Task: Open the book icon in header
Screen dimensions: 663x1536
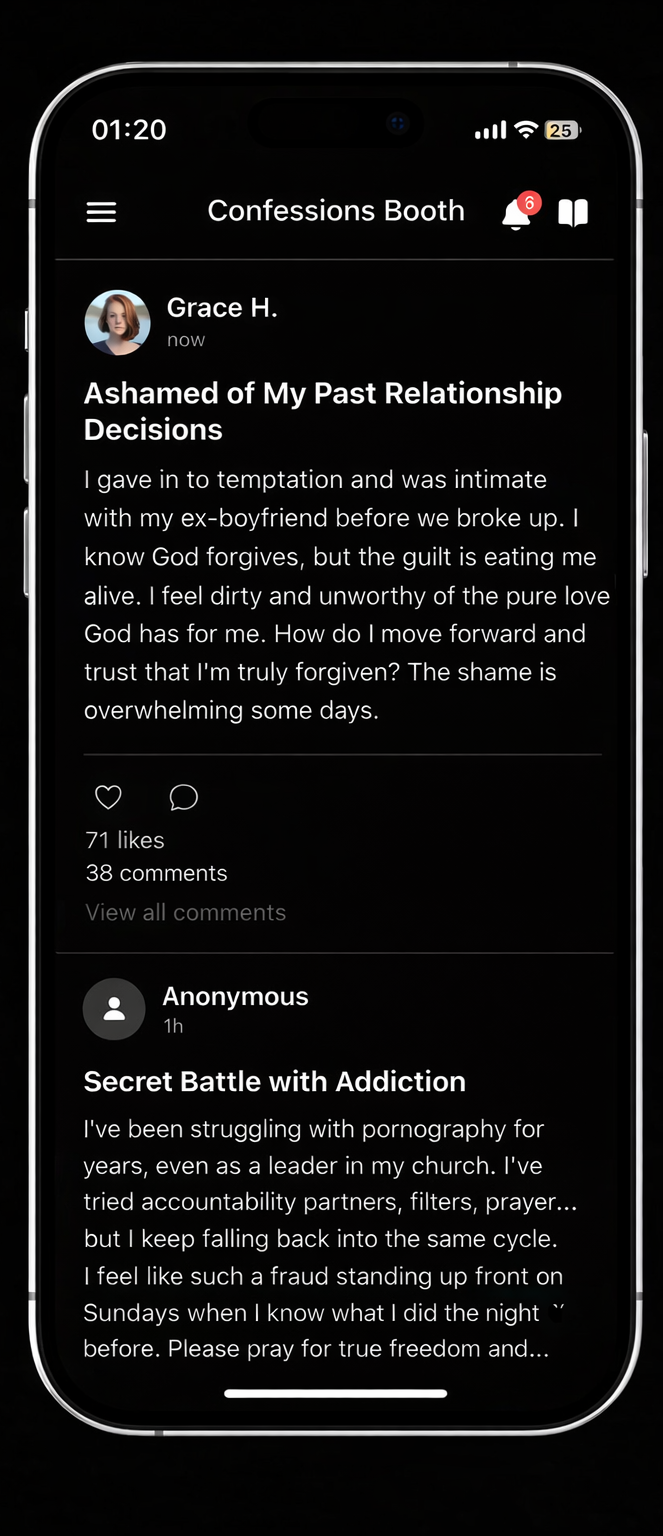Action: [573, 212]
